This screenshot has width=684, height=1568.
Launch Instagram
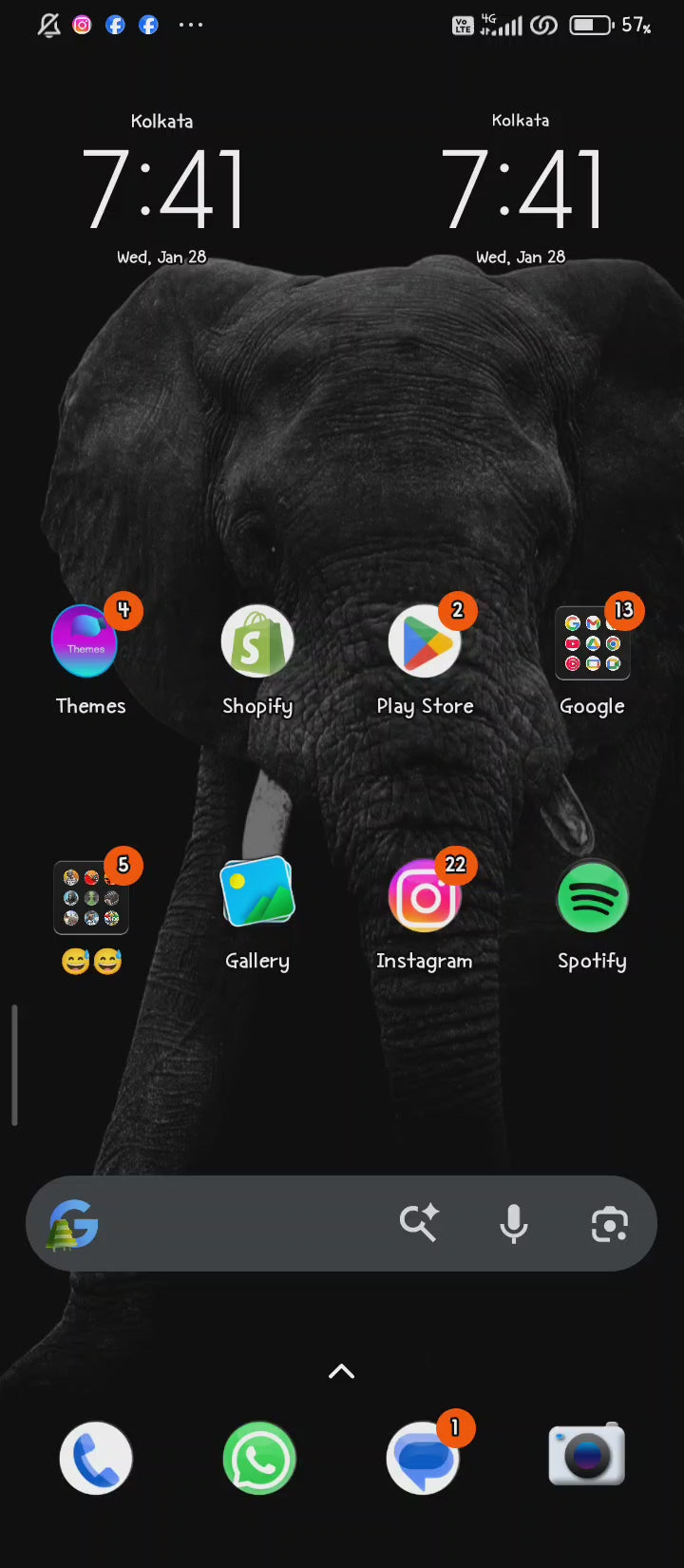pos(425,897)
